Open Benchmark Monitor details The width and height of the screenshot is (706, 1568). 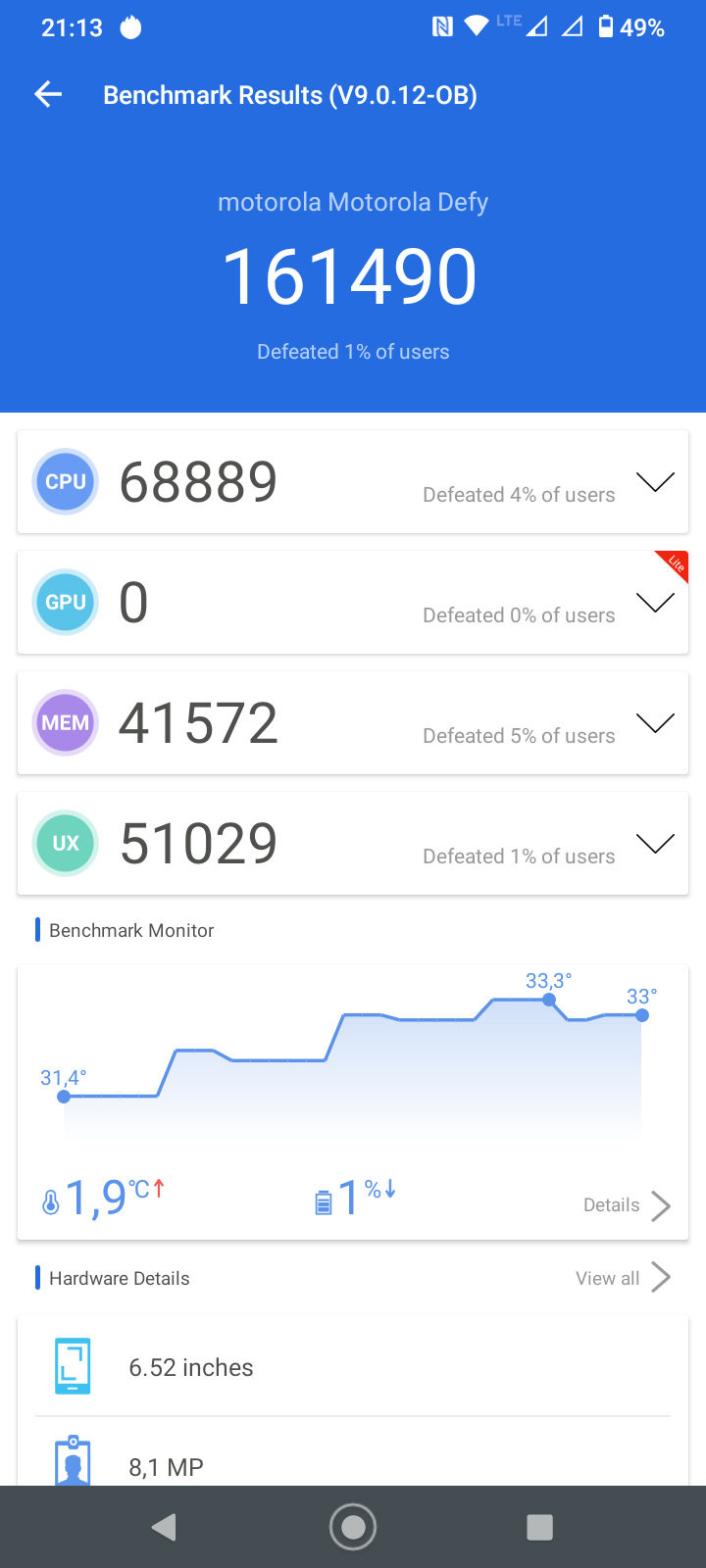(627, 1205)
